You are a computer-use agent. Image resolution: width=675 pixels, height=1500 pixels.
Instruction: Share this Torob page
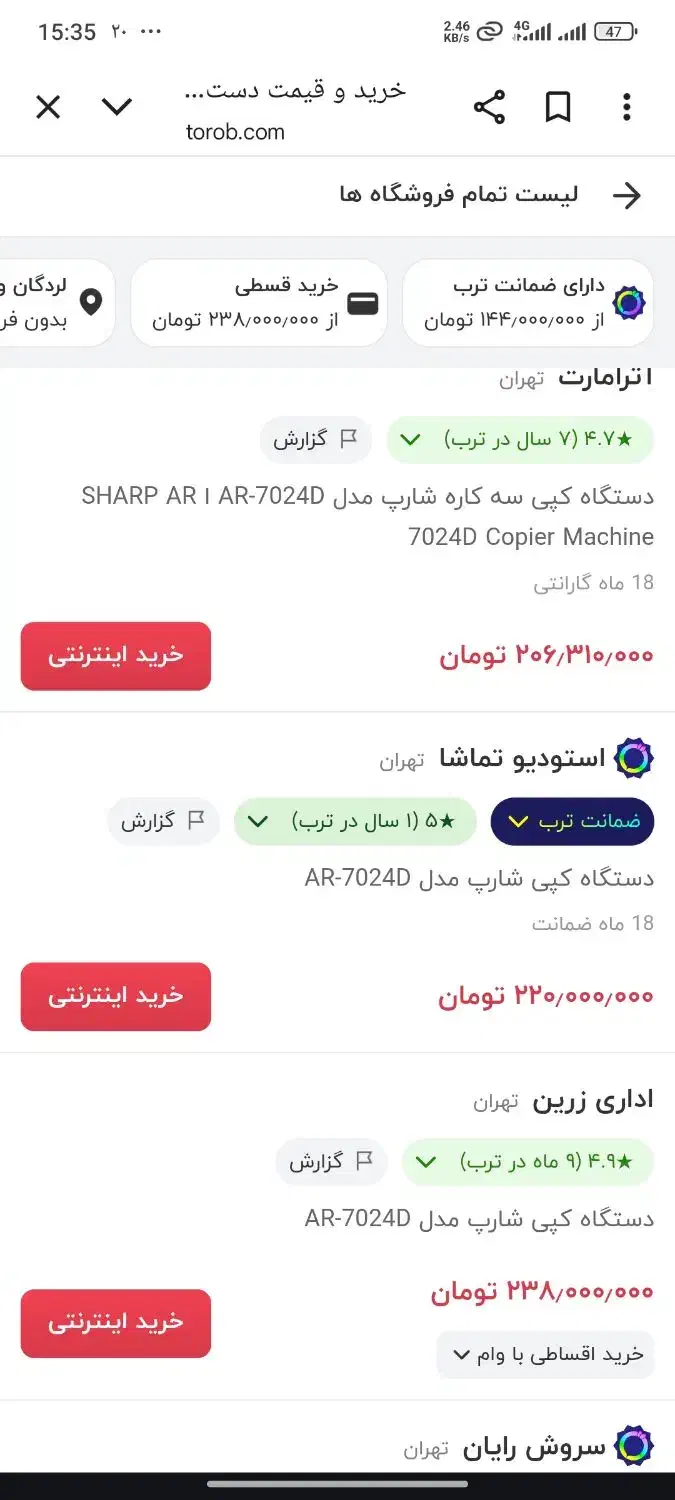click(489, 107)
